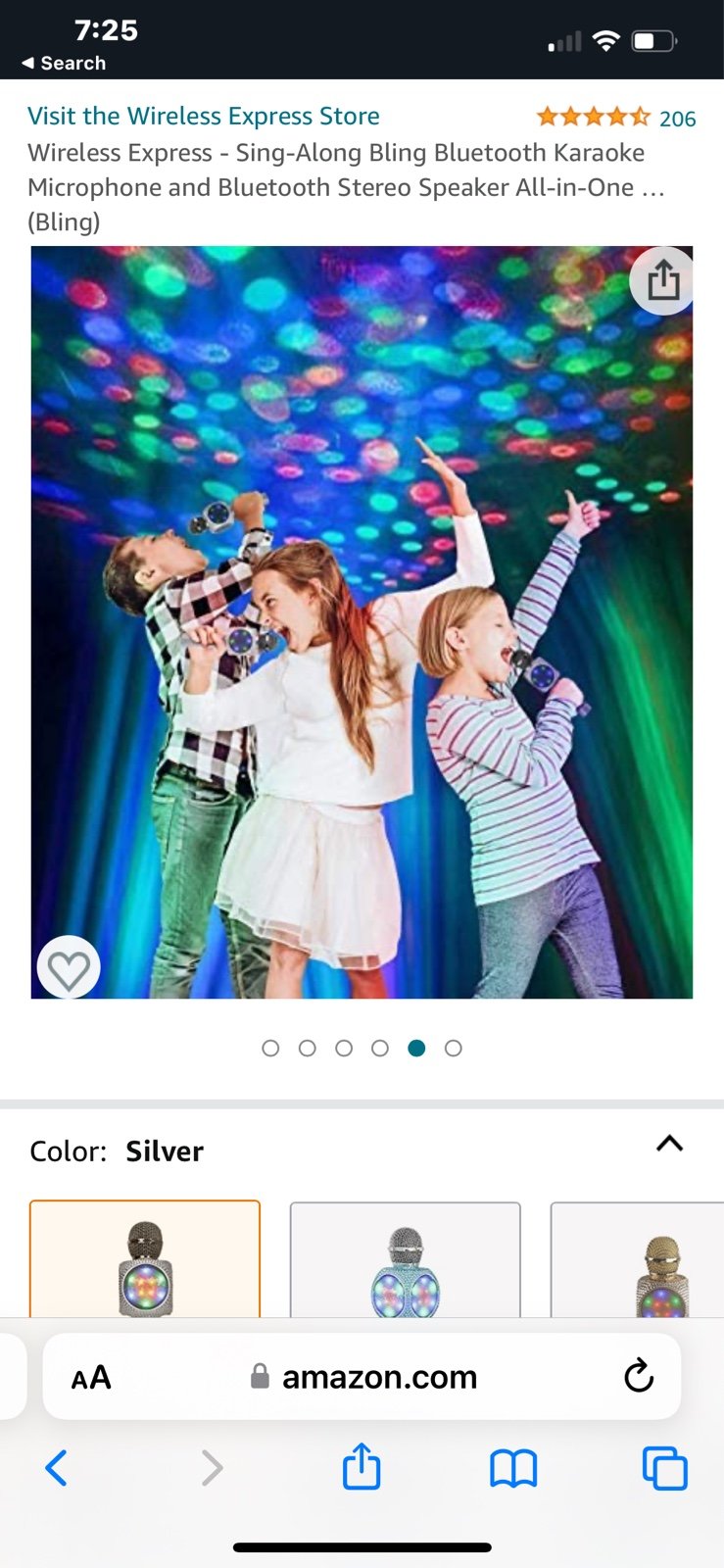Return to Search via status bar back link
Image resolution: width=724 pixels, height=1568 pixels.
(x=64, y=63)
